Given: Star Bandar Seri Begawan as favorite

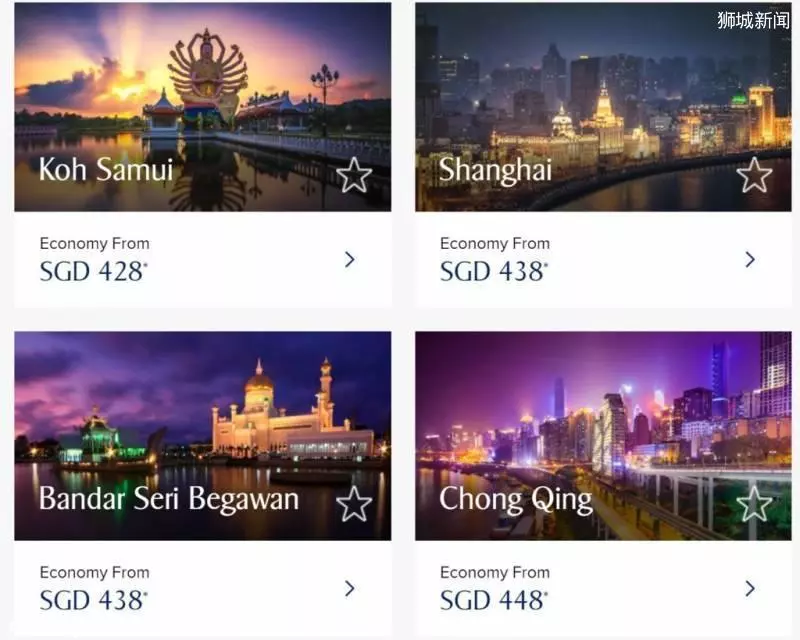Looking at the screenshot, I should 354,504.
